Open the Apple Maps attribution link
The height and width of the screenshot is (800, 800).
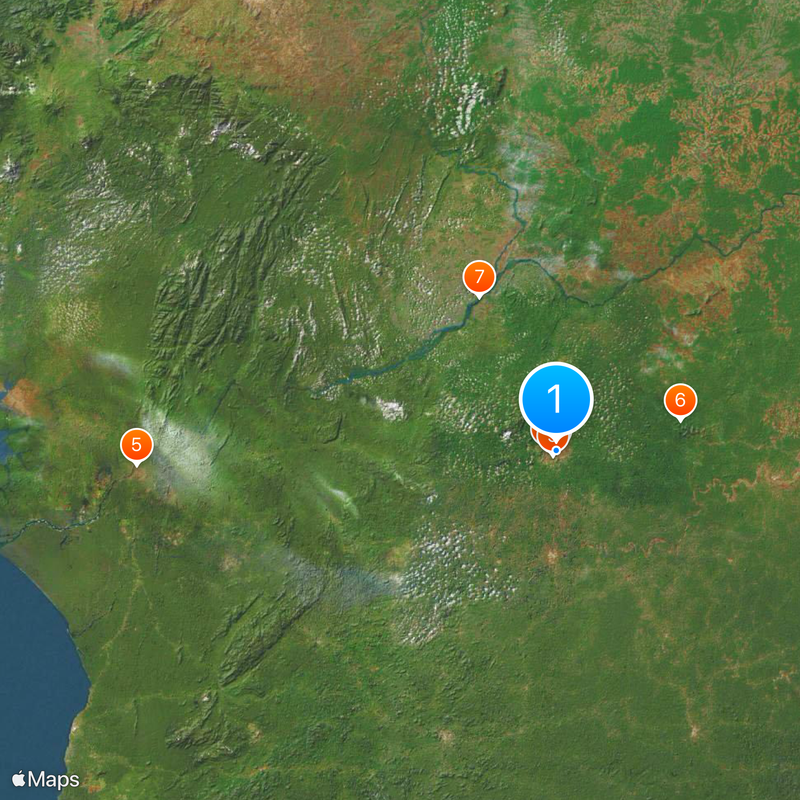pyautogui.click(x=45, y=779)
